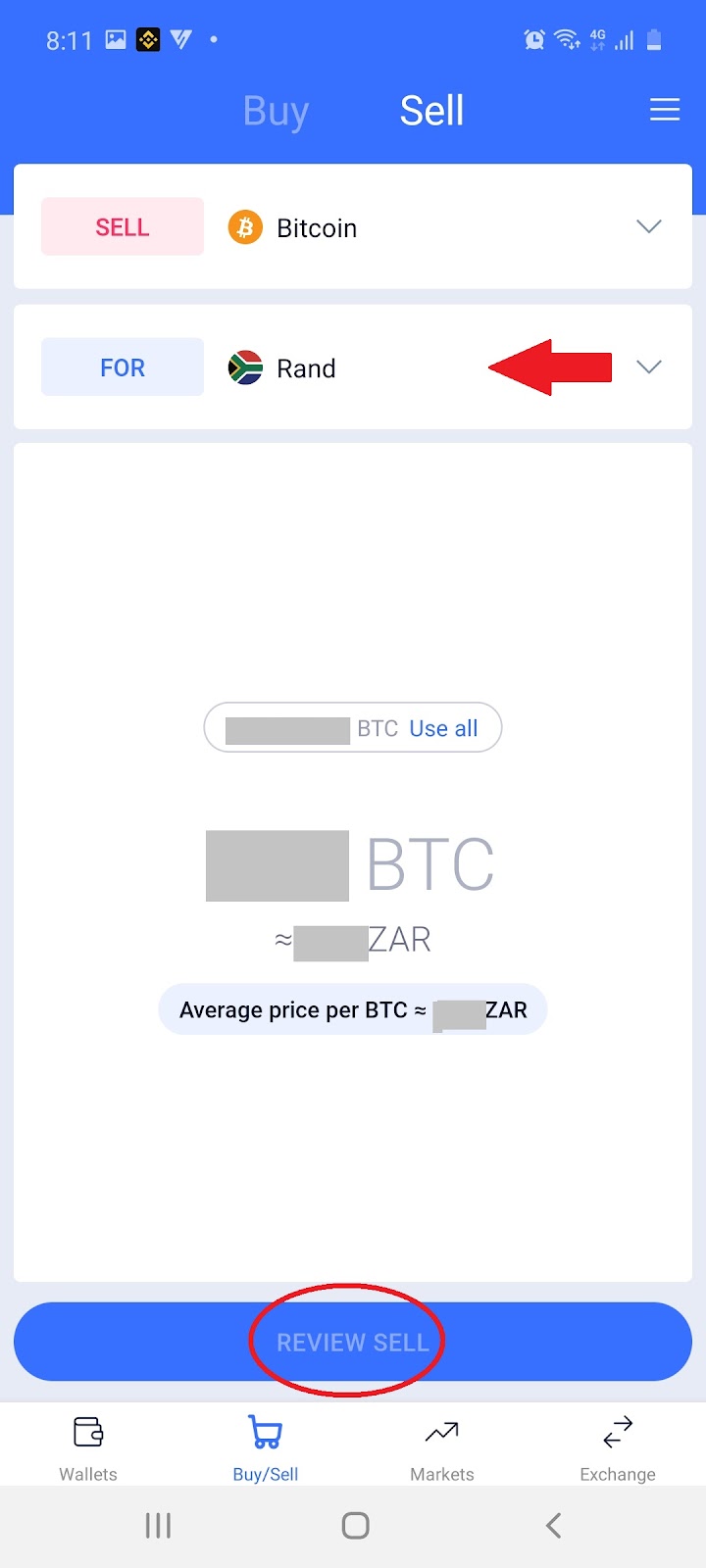Screen dimensions: 706x1568
Task: Expand the Rand currency dropdown
Action: pos(353,367)
